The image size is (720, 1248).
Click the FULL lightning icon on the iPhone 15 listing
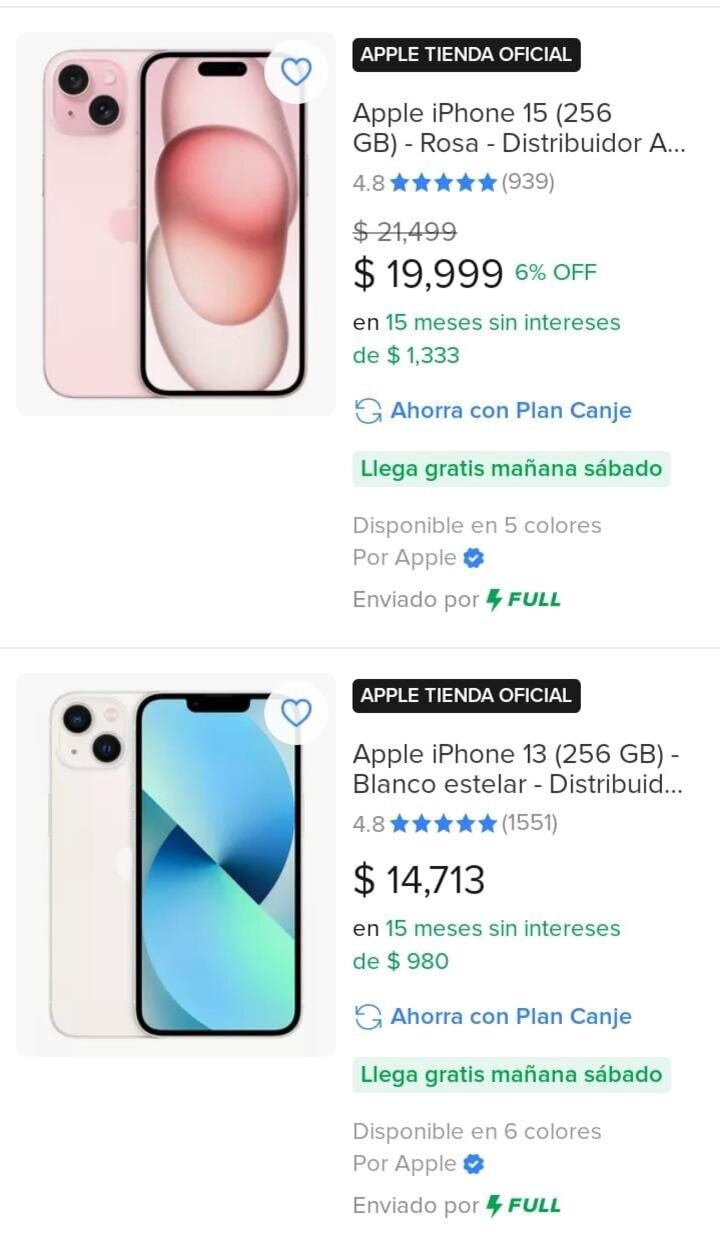492,598
